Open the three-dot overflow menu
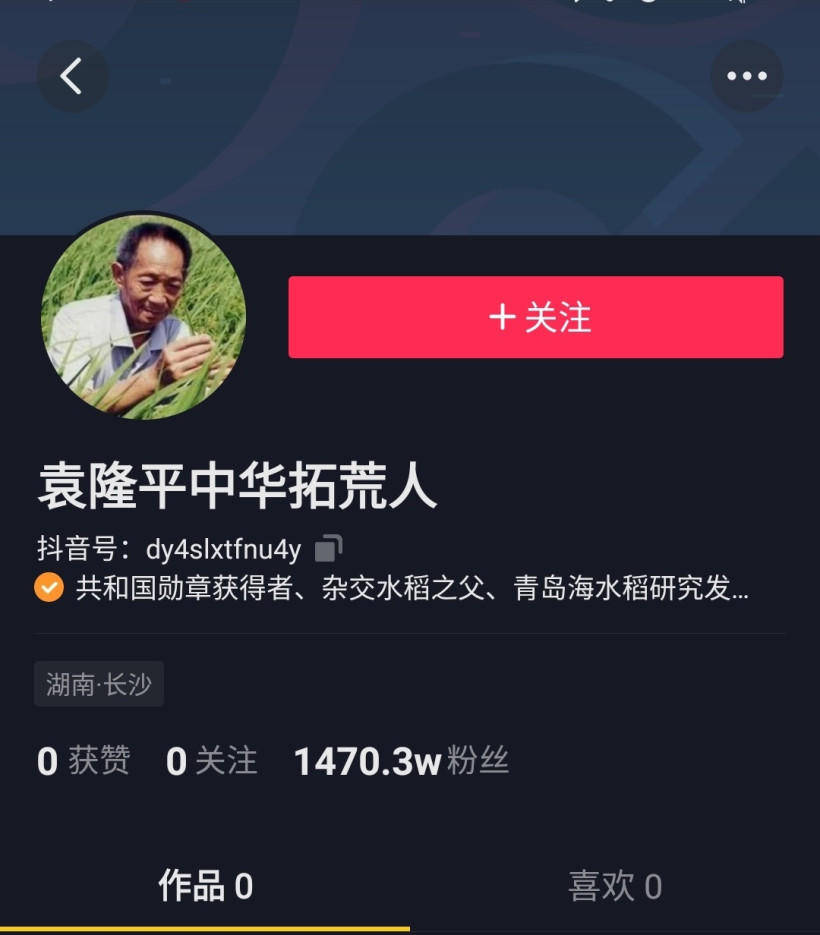820x935 pixels. (746, 76)
